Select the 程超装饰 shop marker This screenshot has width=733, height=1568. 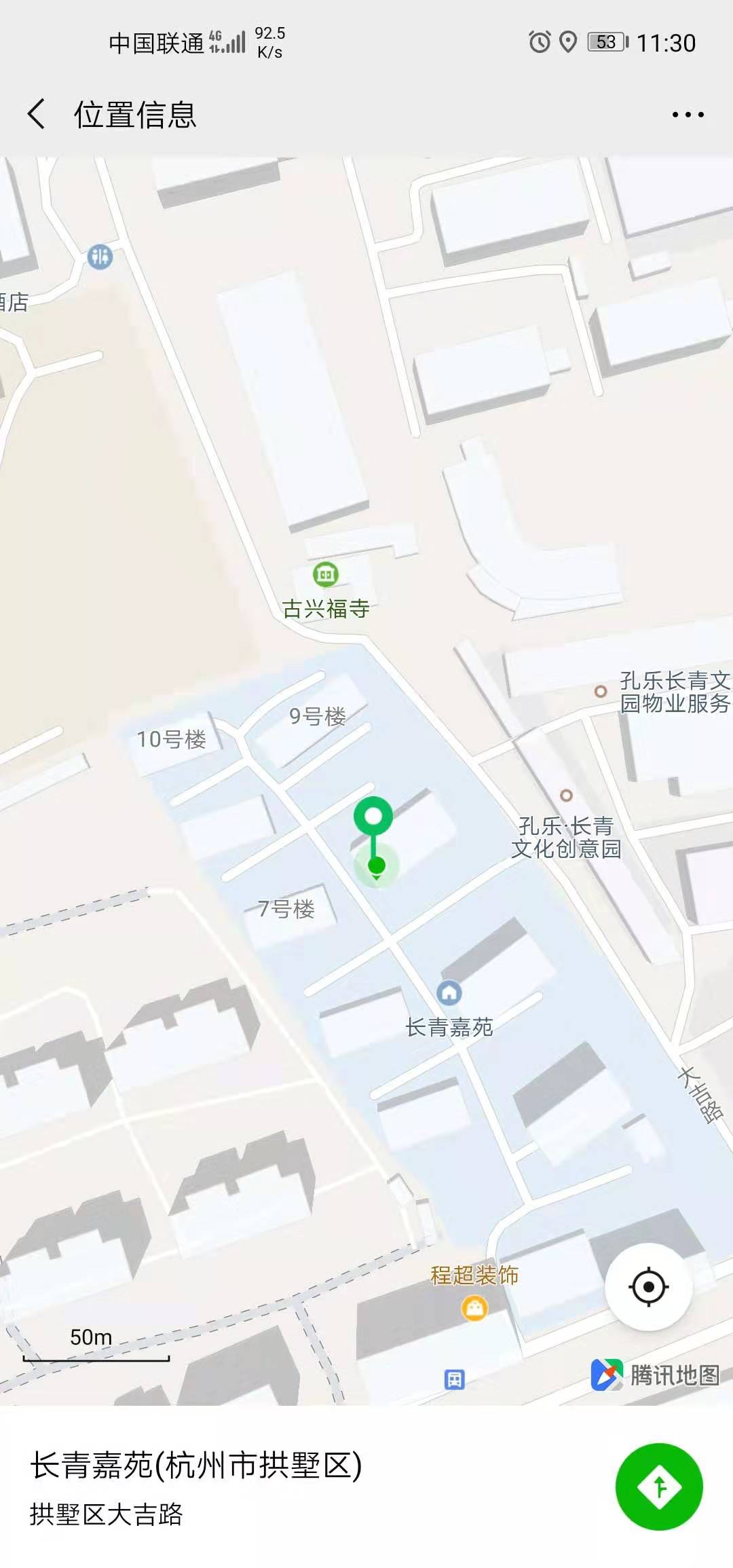pyautogui.click(x=474, y=1307)
